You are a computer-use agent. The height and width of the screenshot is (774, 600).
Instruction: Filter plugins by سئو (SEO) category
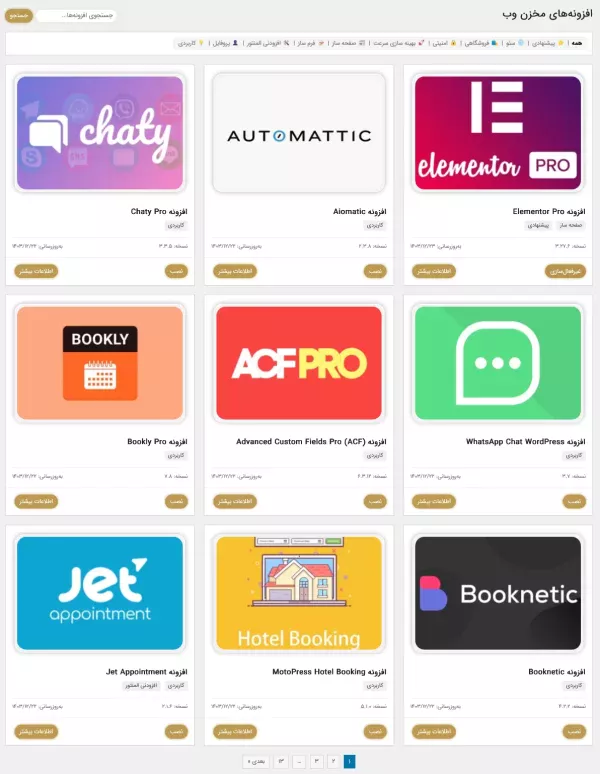(x=509, y=44)
